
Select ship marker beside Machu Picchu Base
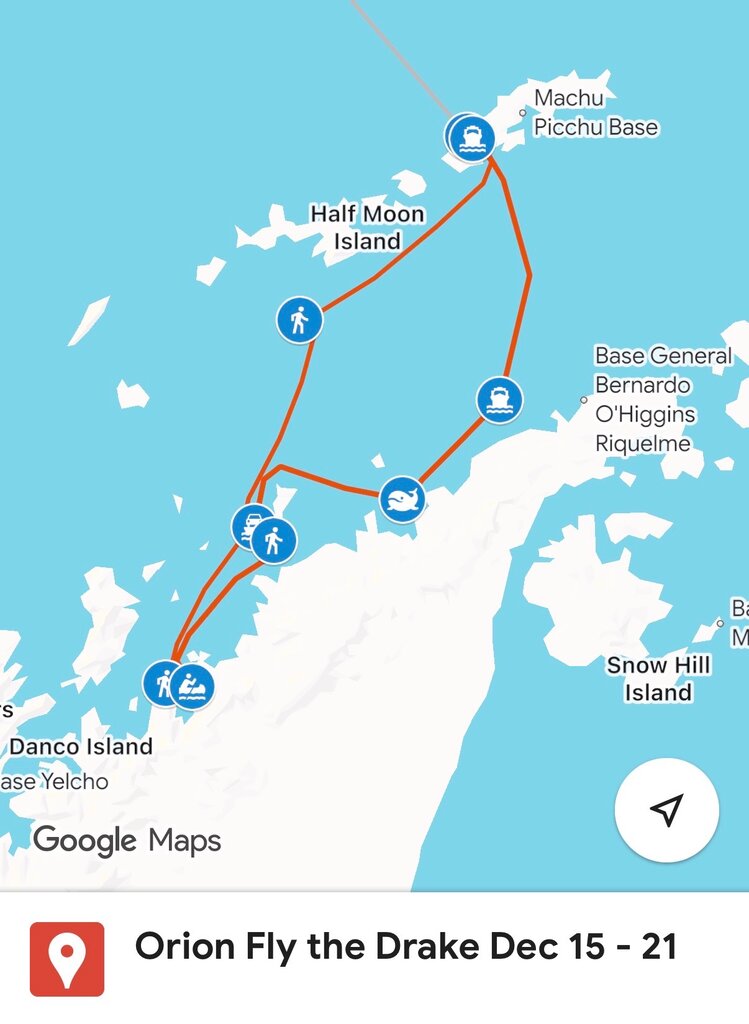pyautogui.click(x=472, y=138)
